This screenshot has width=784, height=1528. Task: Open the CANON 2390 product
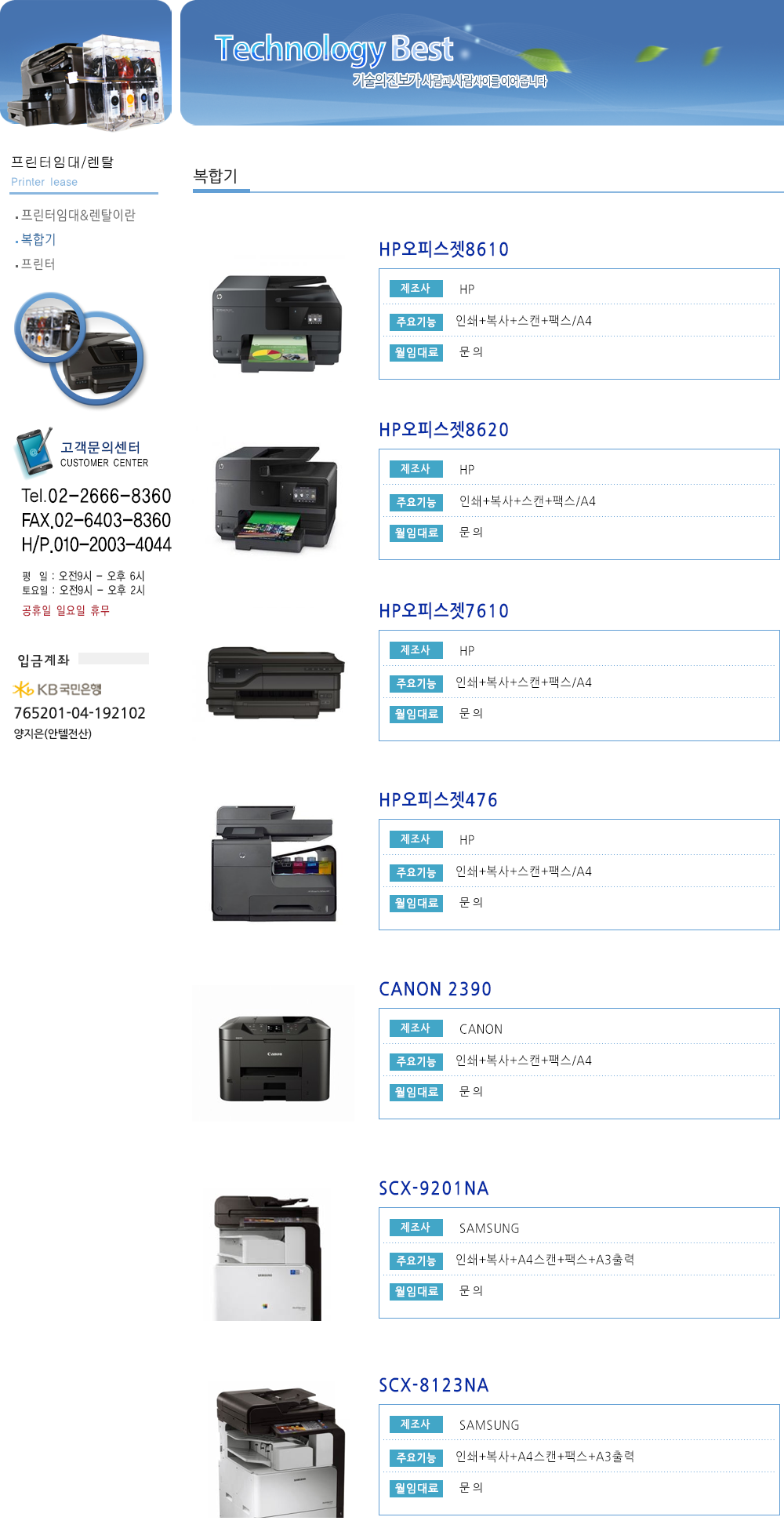434,989
